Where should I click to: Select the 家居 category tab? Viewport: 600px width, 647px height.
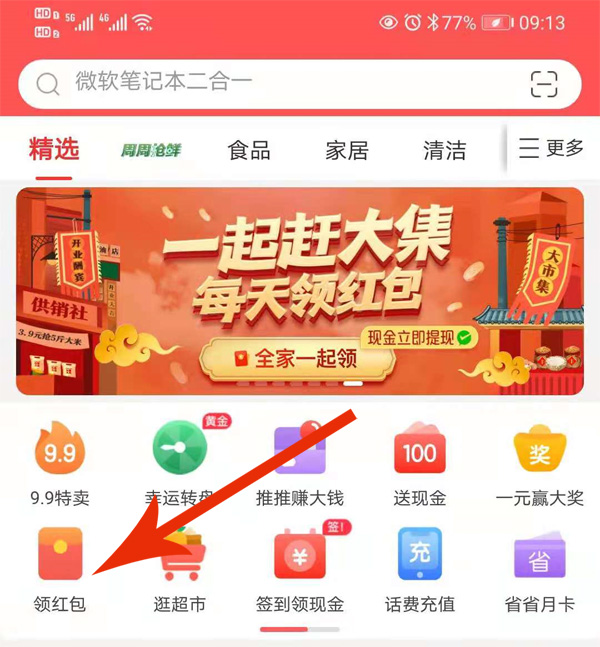point(347,151)
